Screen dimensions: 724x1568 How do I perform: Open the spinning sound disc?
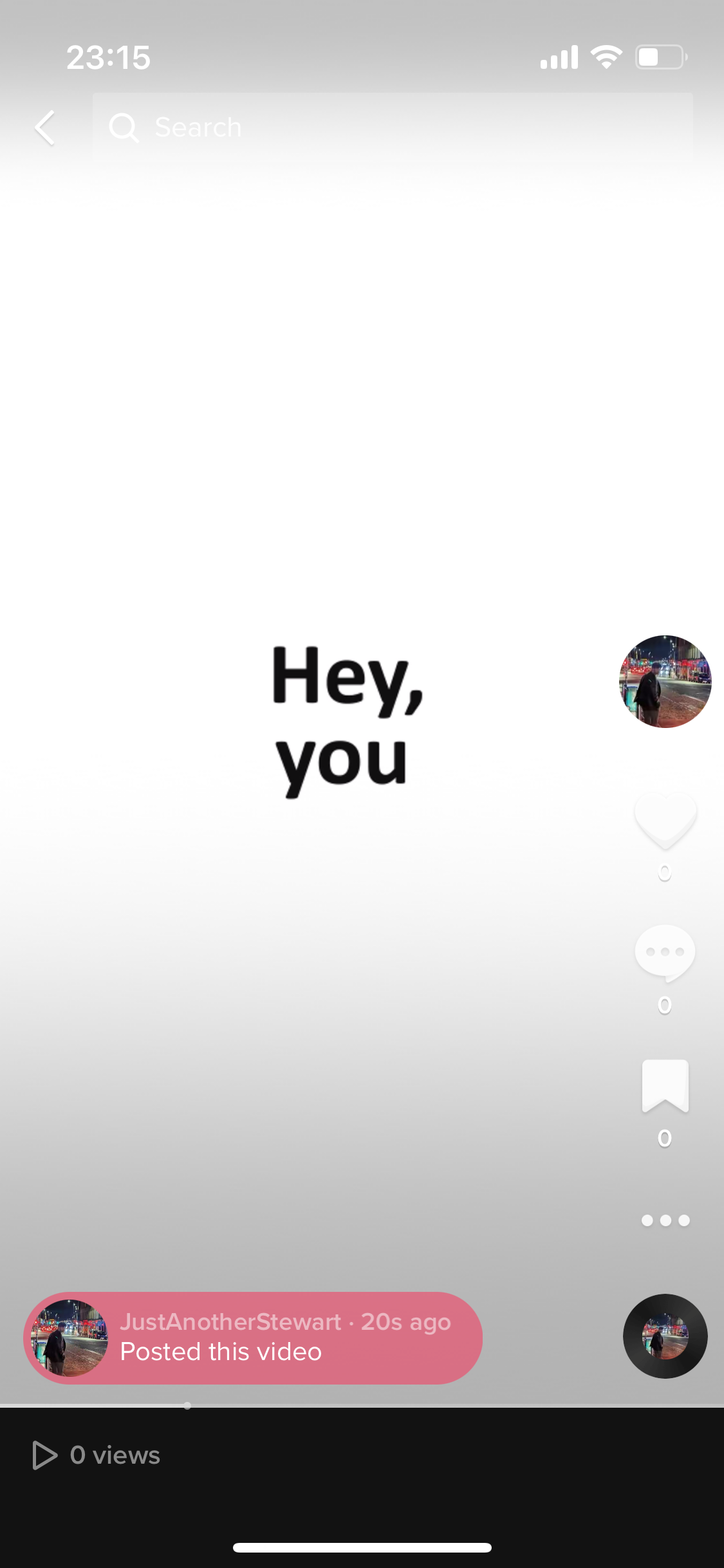(x=665, y=1336)
